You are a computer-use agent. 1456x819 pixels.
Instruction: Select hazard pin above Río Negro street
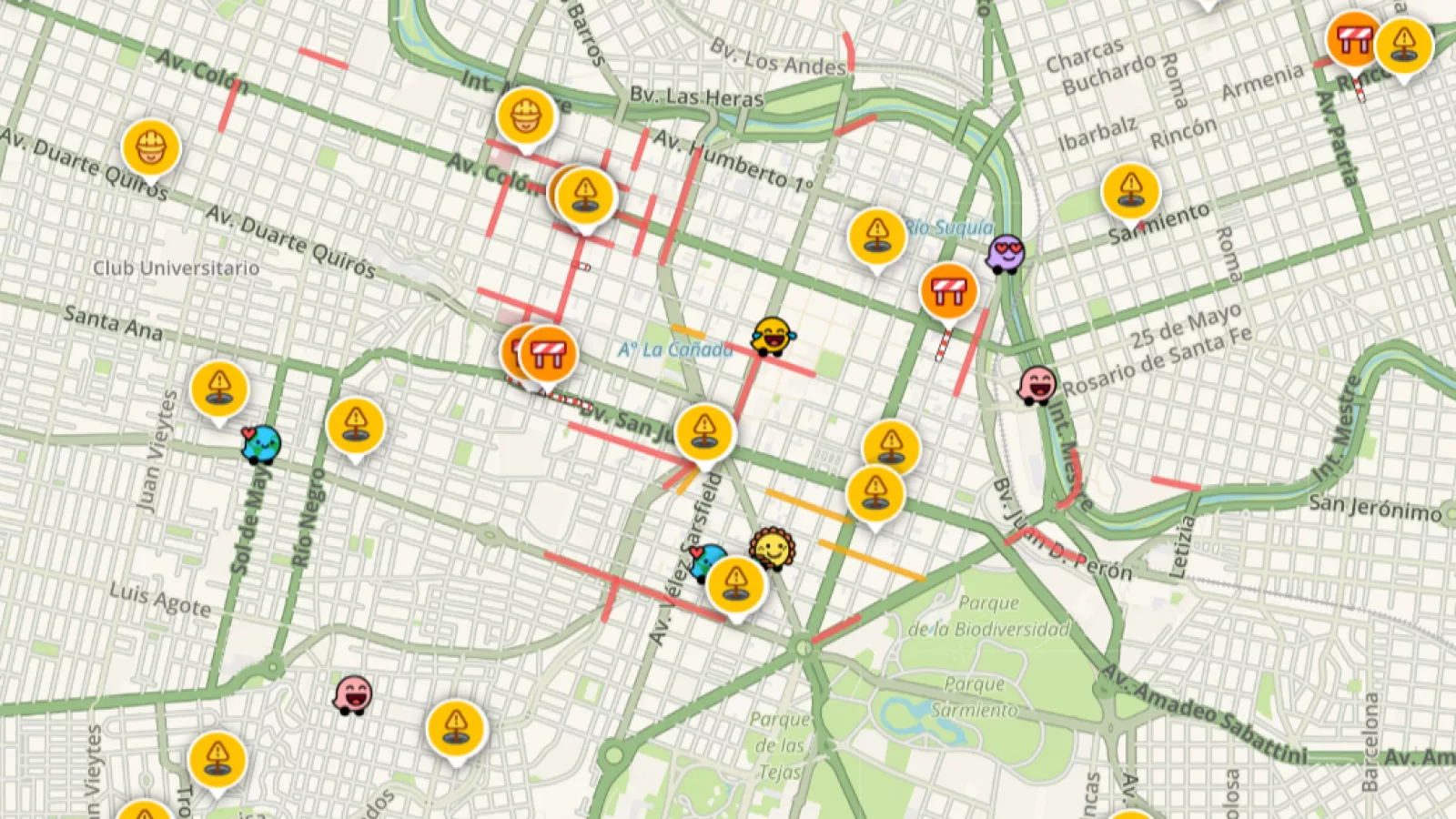coord(355,424)
